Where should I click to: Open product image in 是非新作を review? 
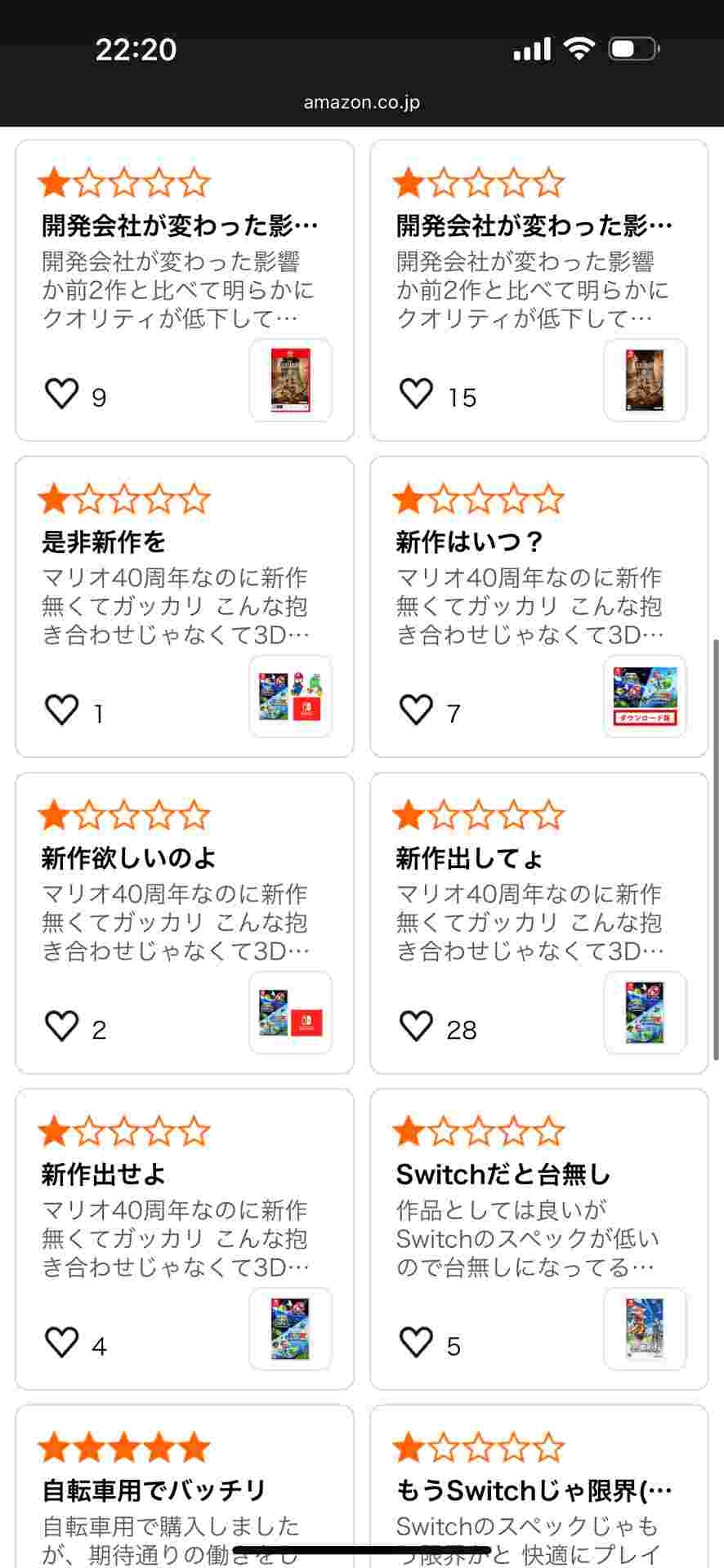[290, 697]
